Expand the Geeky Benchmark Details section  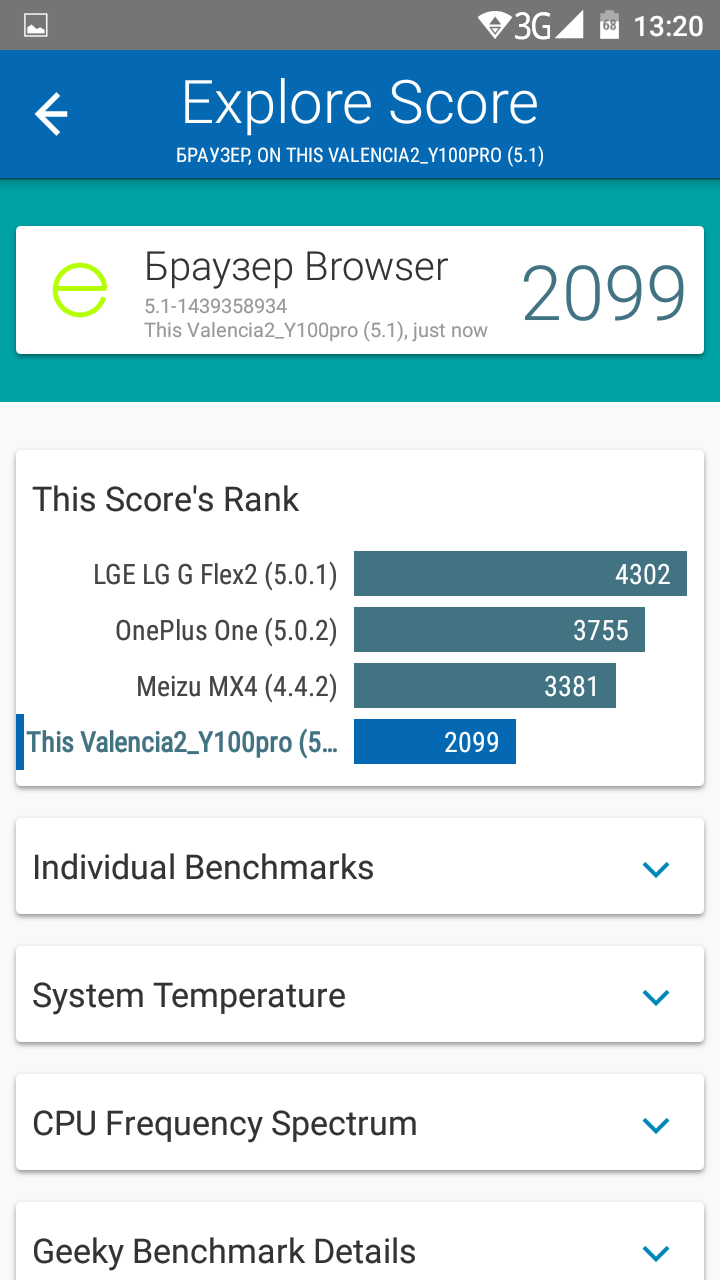click(x=655, y=1251)
